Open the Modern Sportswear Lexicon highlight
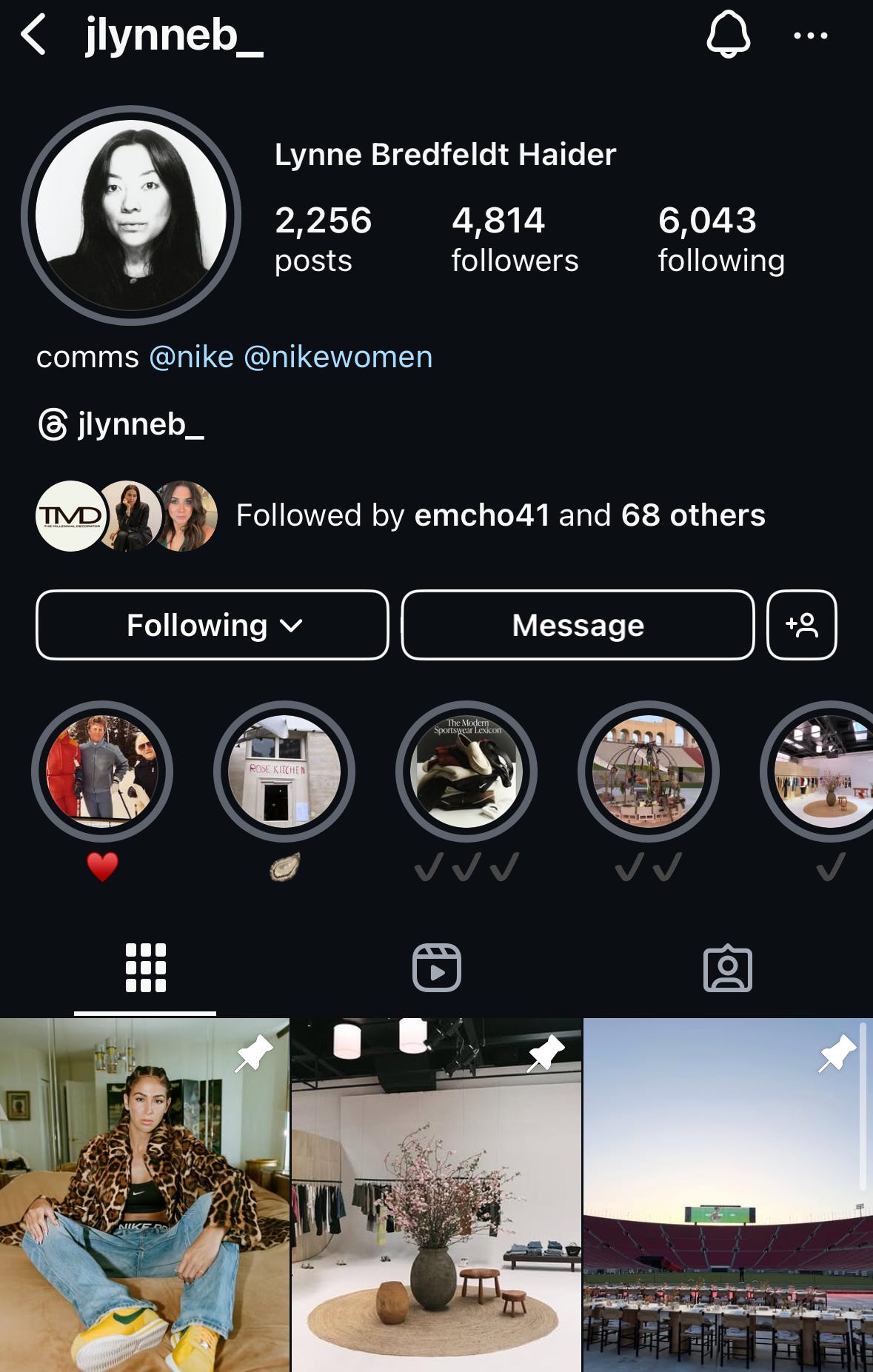The width and height of the screenshot is (873, 1372). click(466, 772)
